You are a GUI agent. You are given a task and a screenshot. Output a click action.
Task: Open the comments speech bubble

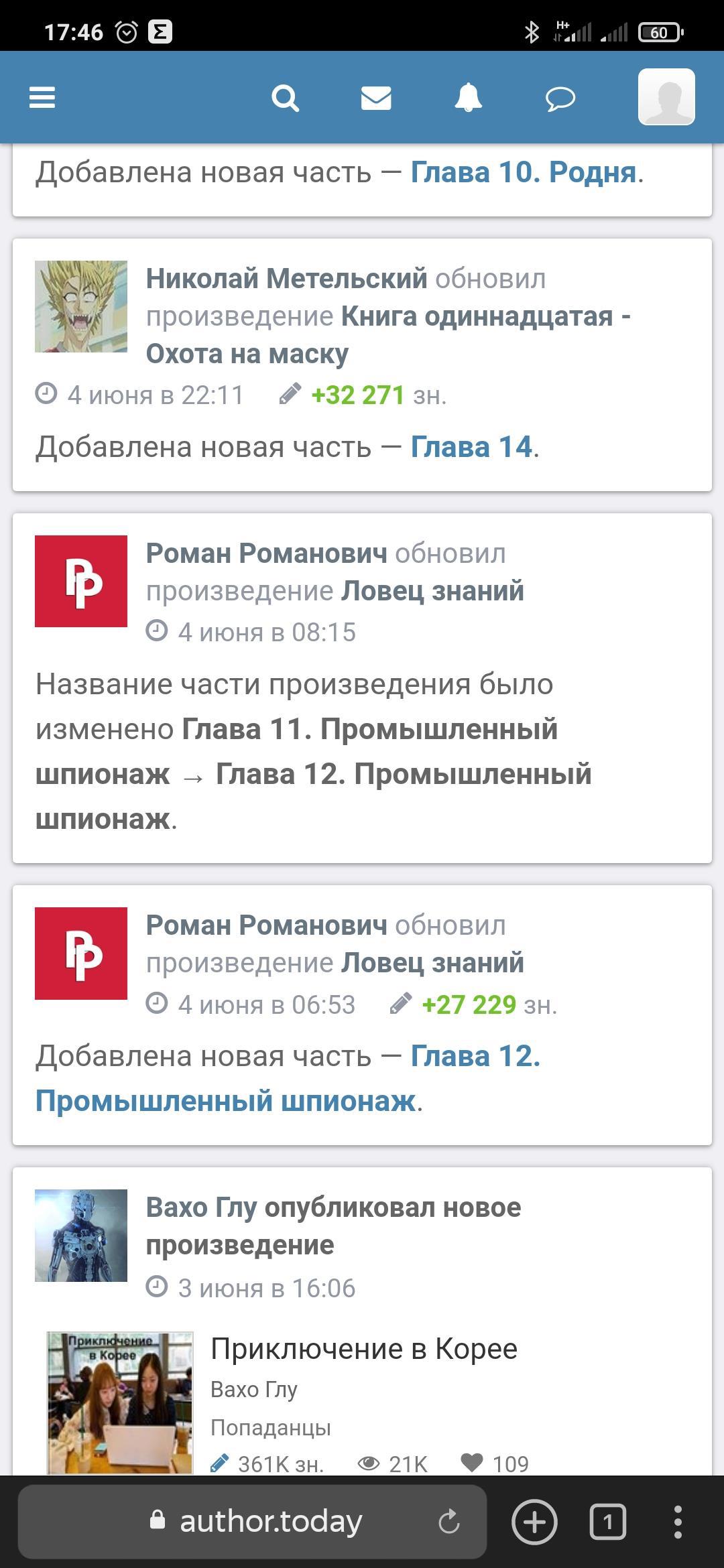point(560,99)
